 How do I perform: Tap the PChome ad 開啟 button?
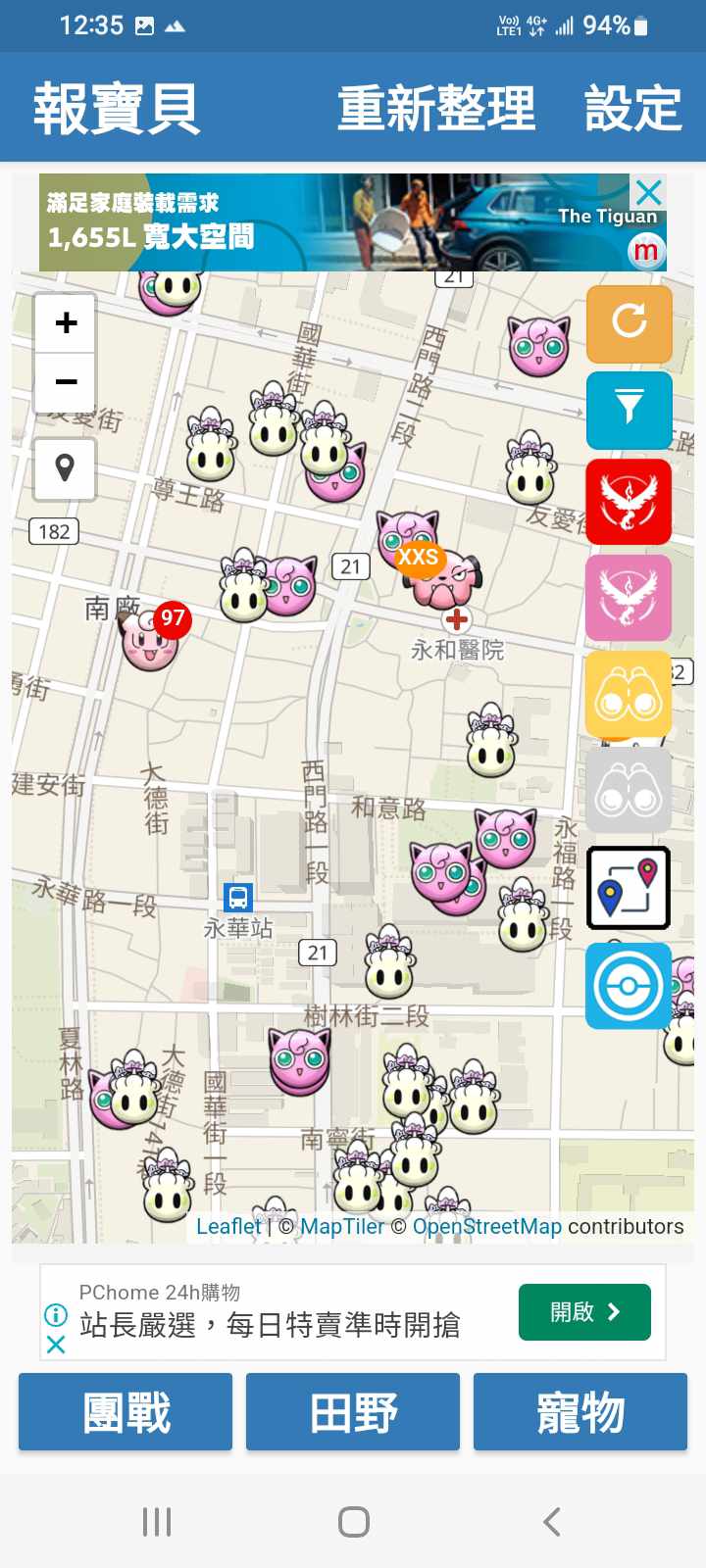(584, 1312)
